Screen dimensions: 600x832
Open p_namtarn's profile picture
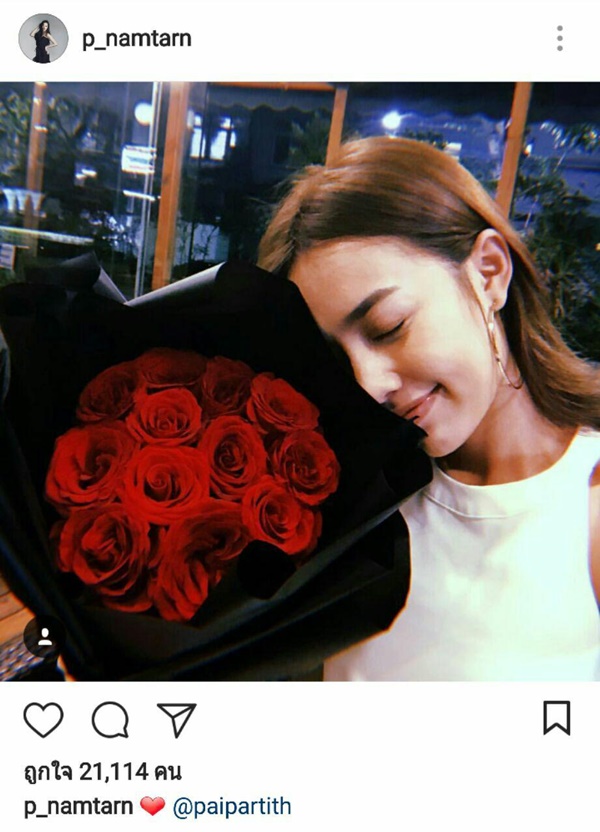pyautogui.click(x=43, y=39)
